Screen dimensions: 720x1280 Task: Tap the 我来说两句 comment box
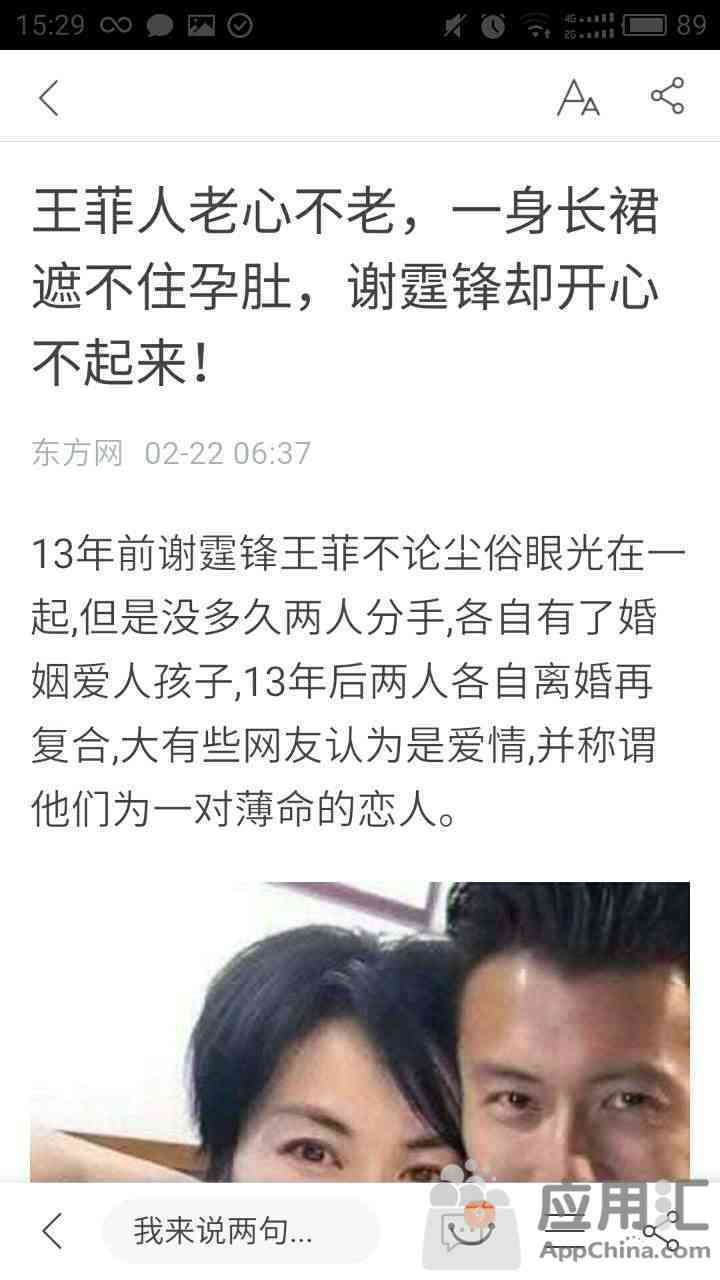tap(241, 1231)
